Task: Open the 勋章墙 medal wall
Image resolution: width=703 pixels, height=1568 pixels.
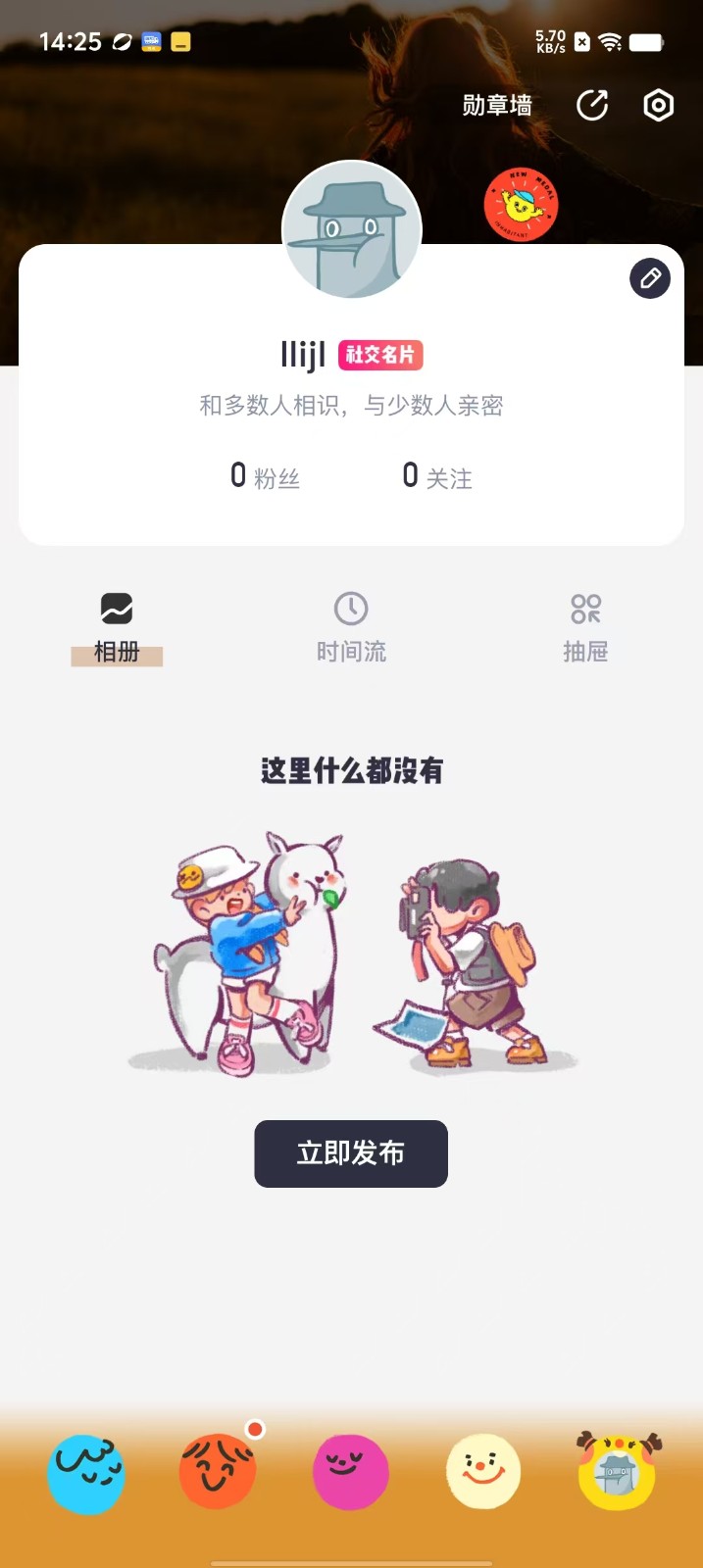Action: [497, 105]
